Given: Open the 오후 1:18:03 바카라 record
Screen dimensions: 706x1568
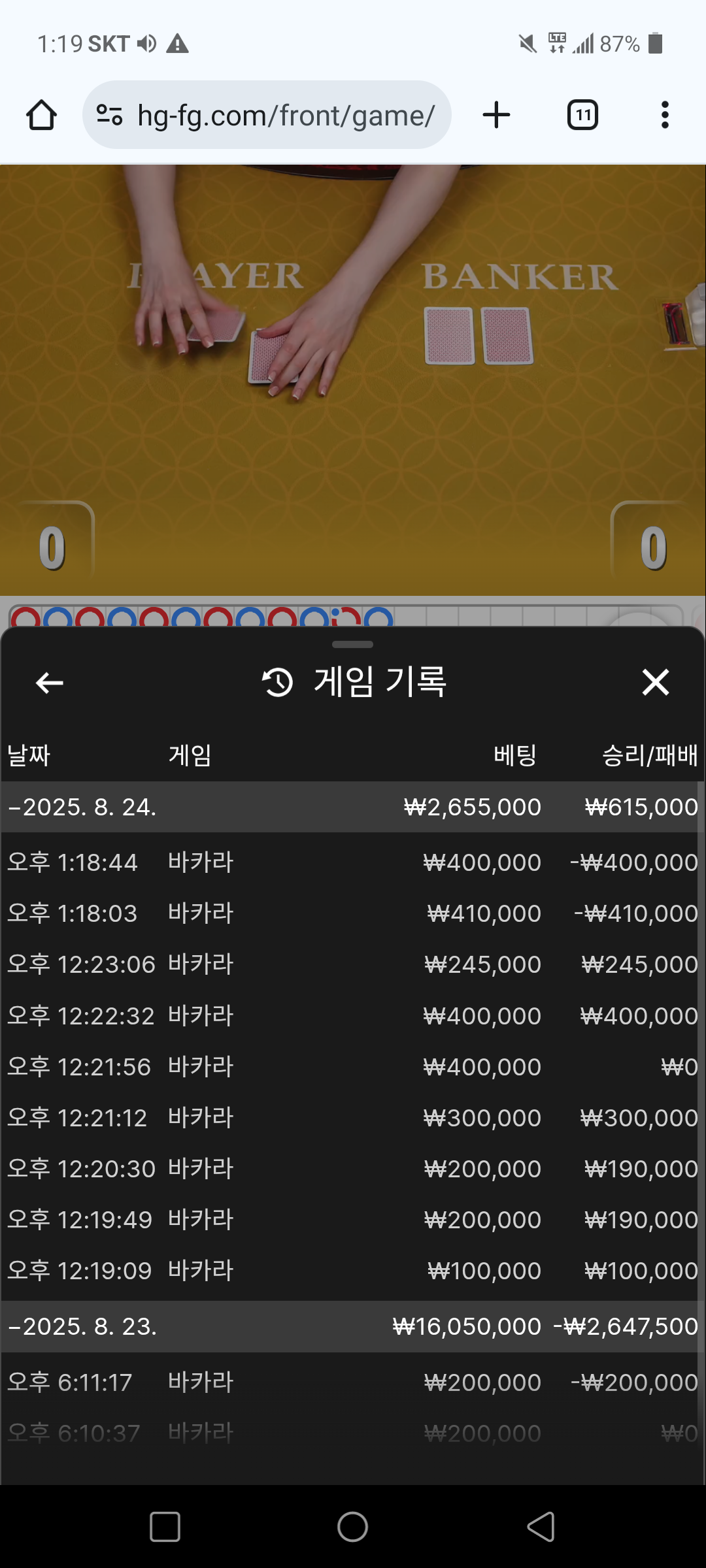Looking at the screenshot, I should pyautogui.click(x=352, y=913).
